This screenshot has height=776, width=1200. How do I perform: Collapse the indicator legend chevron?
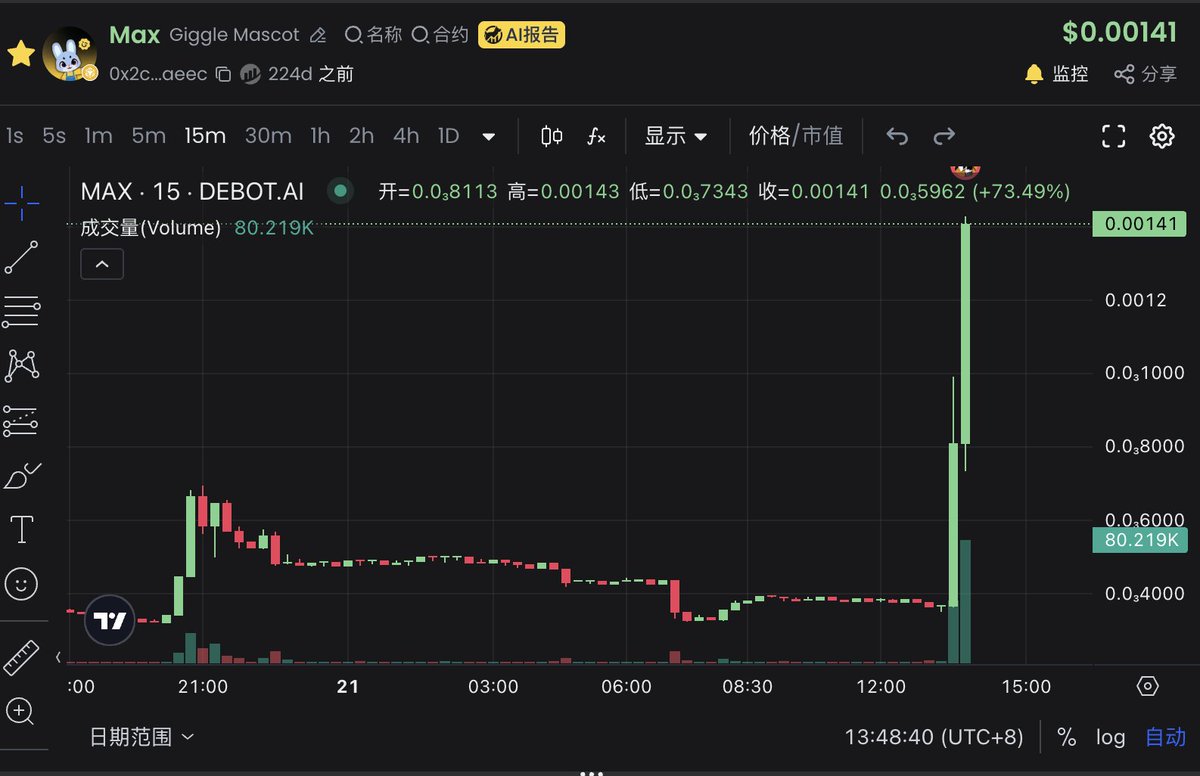102,265
